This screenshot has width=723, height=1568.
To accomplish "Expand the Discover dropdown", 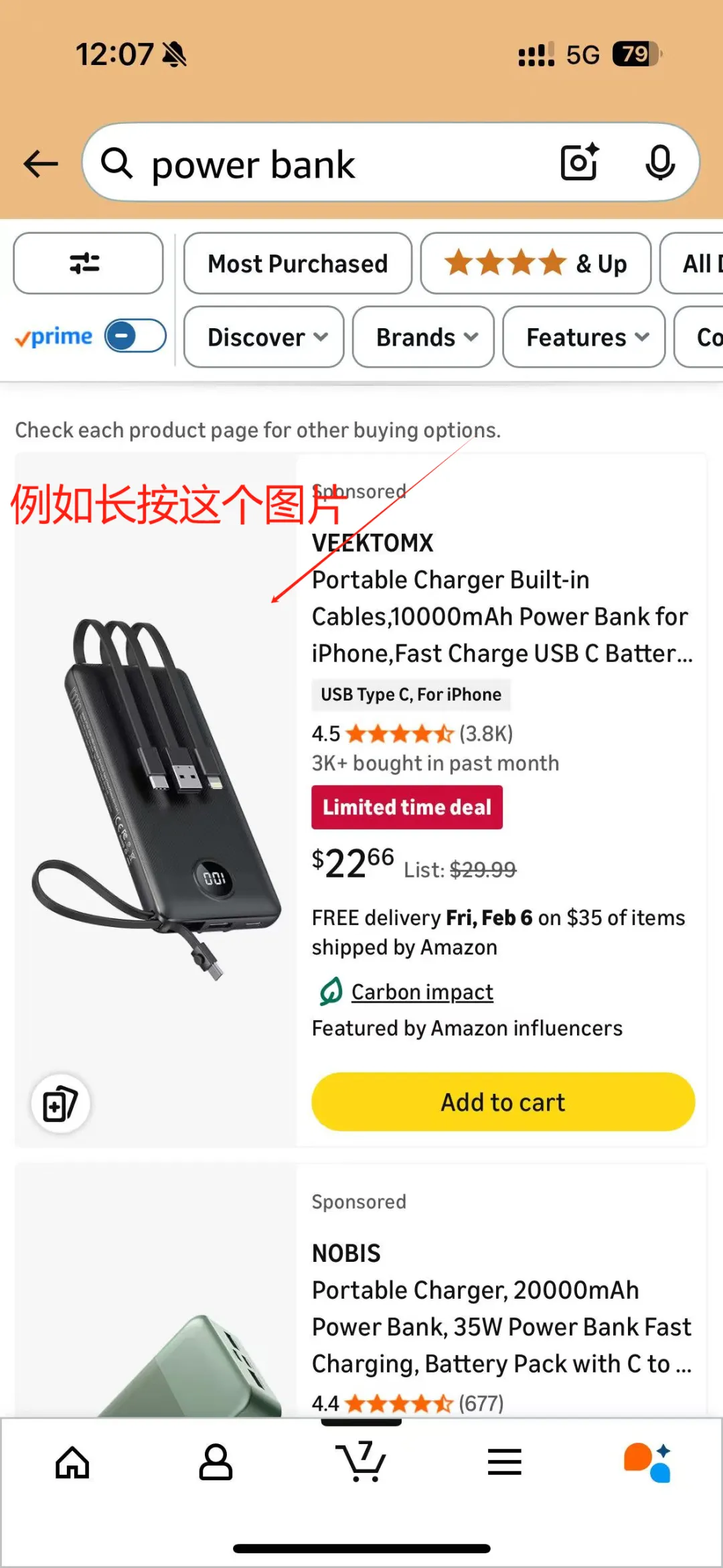I will click(x=264, y=337).
